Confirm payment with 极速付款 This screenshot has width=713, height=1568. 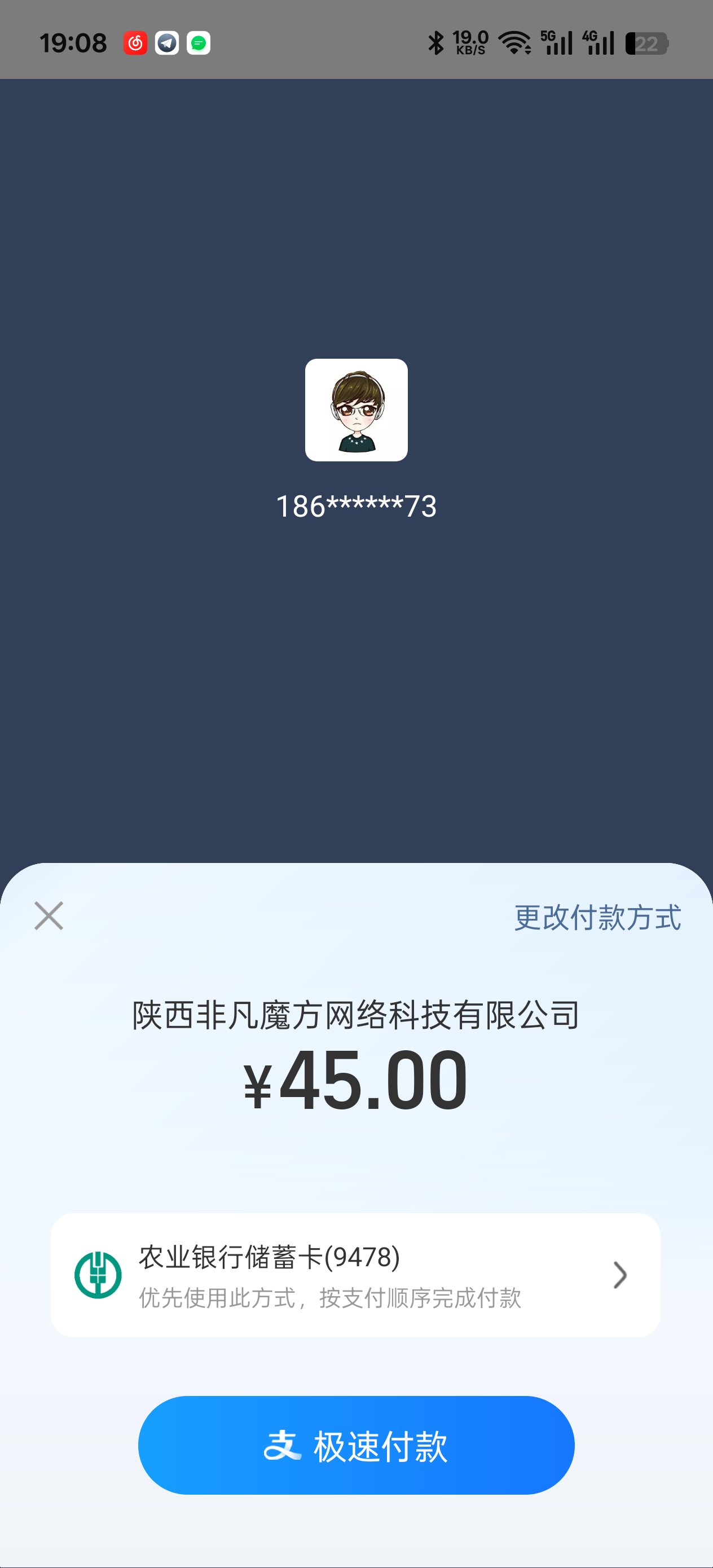pos(356,1446)
